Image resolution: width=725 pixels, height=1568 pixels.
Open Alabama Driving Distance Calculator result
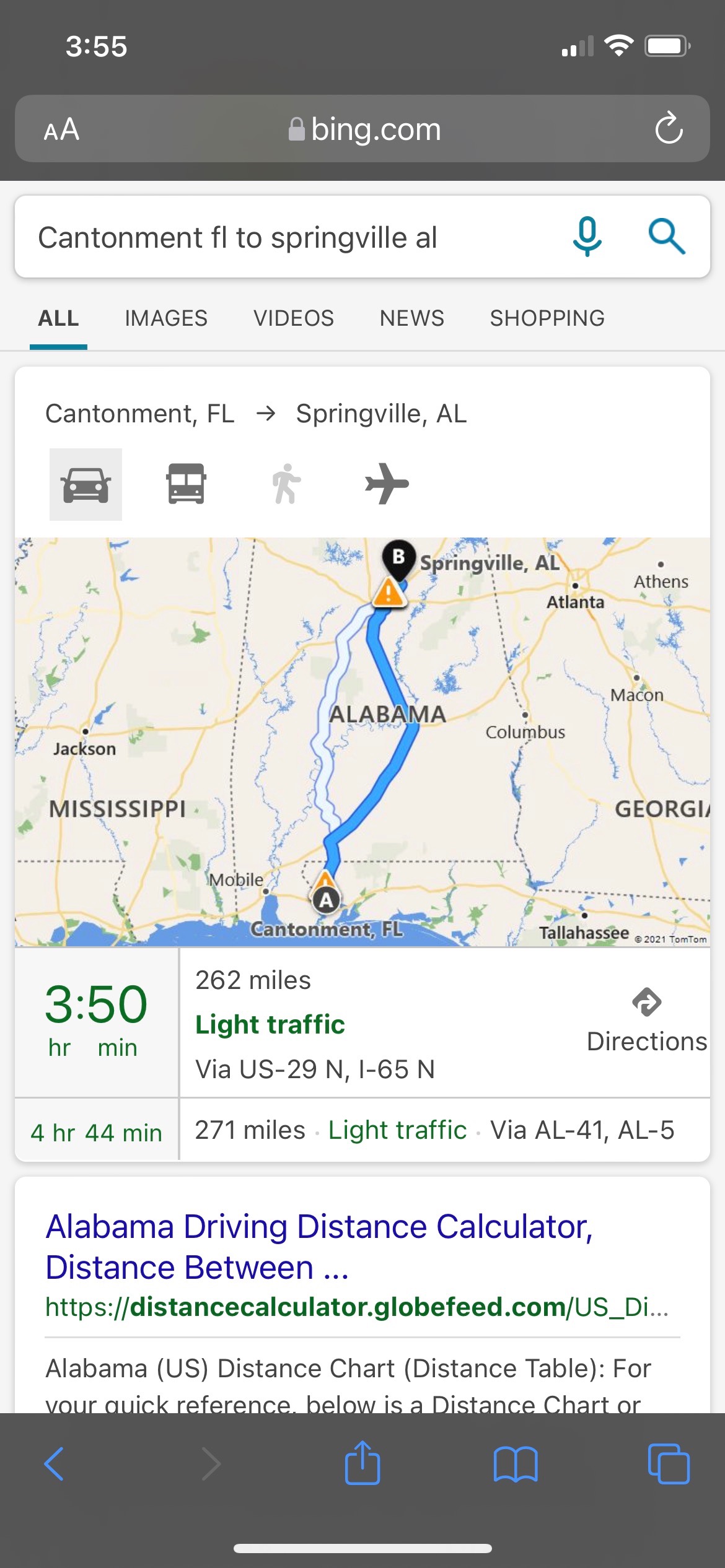pos(320,1247)
